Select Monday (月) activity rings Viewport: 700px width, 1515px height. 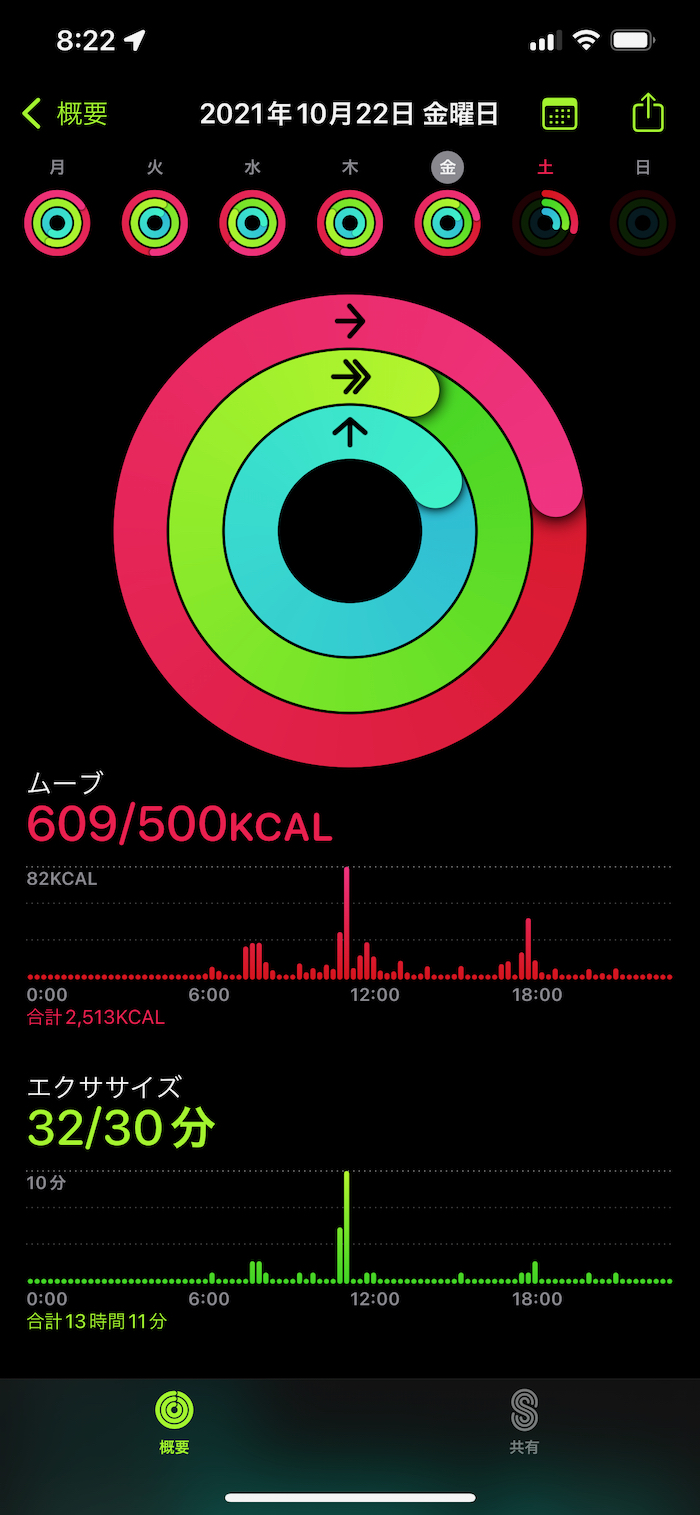click(x=57, y=222)
